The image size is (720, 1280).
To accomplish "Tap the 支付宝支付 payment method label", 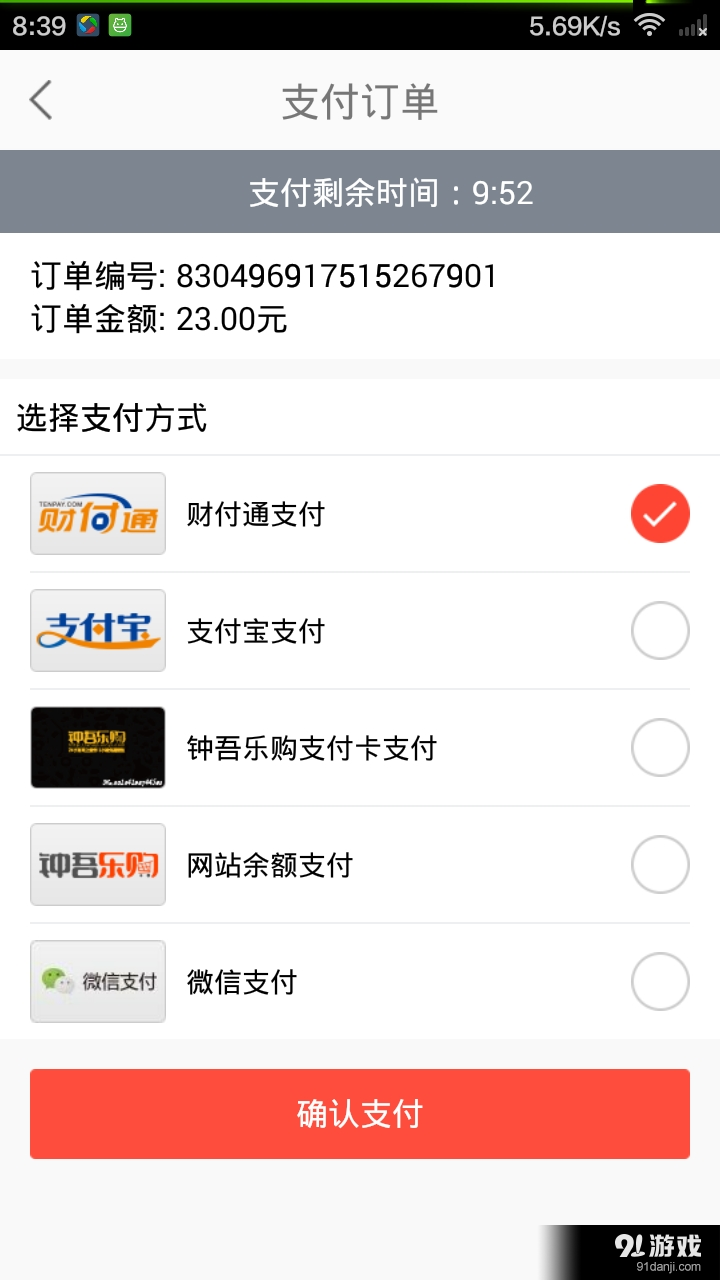I will [x=254, y=631].
